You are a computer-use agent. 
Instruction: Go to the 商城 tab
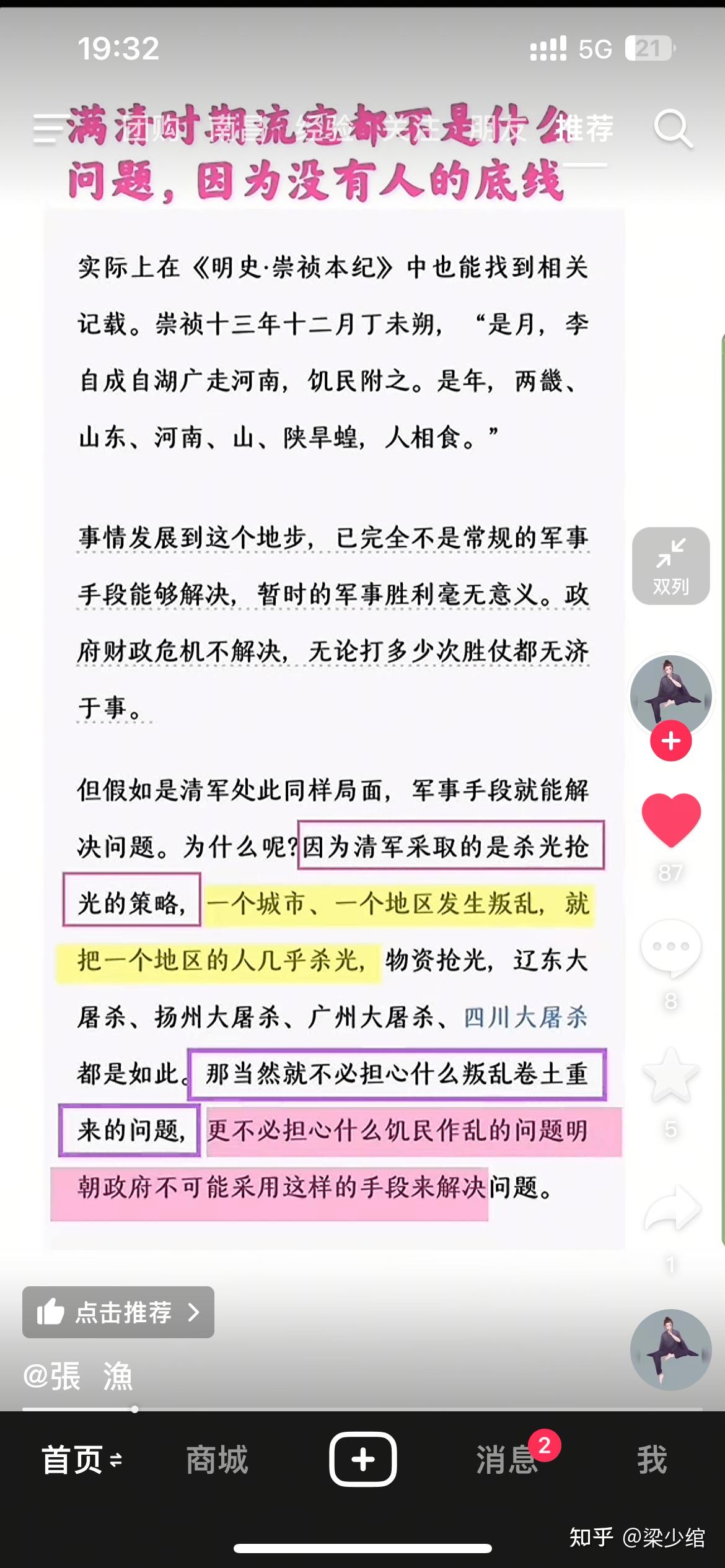coord(217,1460)
